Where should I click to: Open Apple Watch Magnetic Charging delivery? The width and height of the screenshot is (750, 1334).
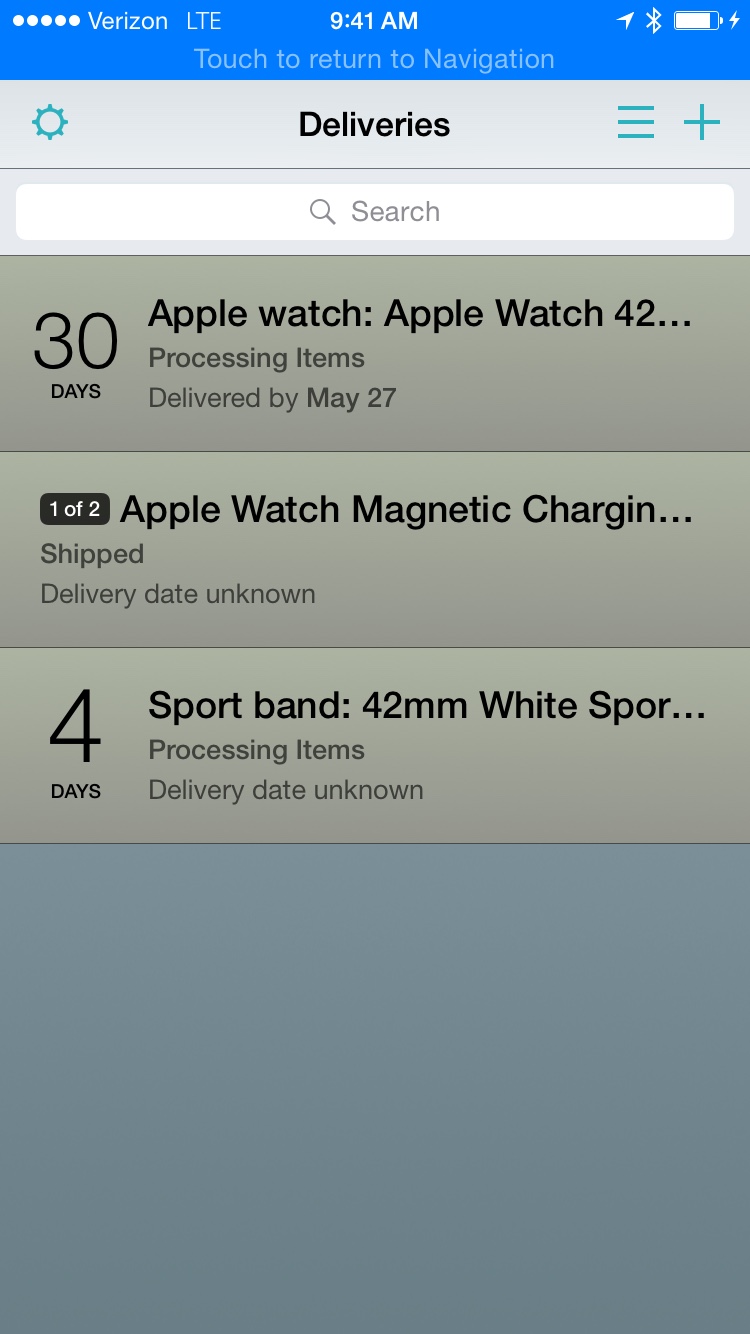pos(375,550)
